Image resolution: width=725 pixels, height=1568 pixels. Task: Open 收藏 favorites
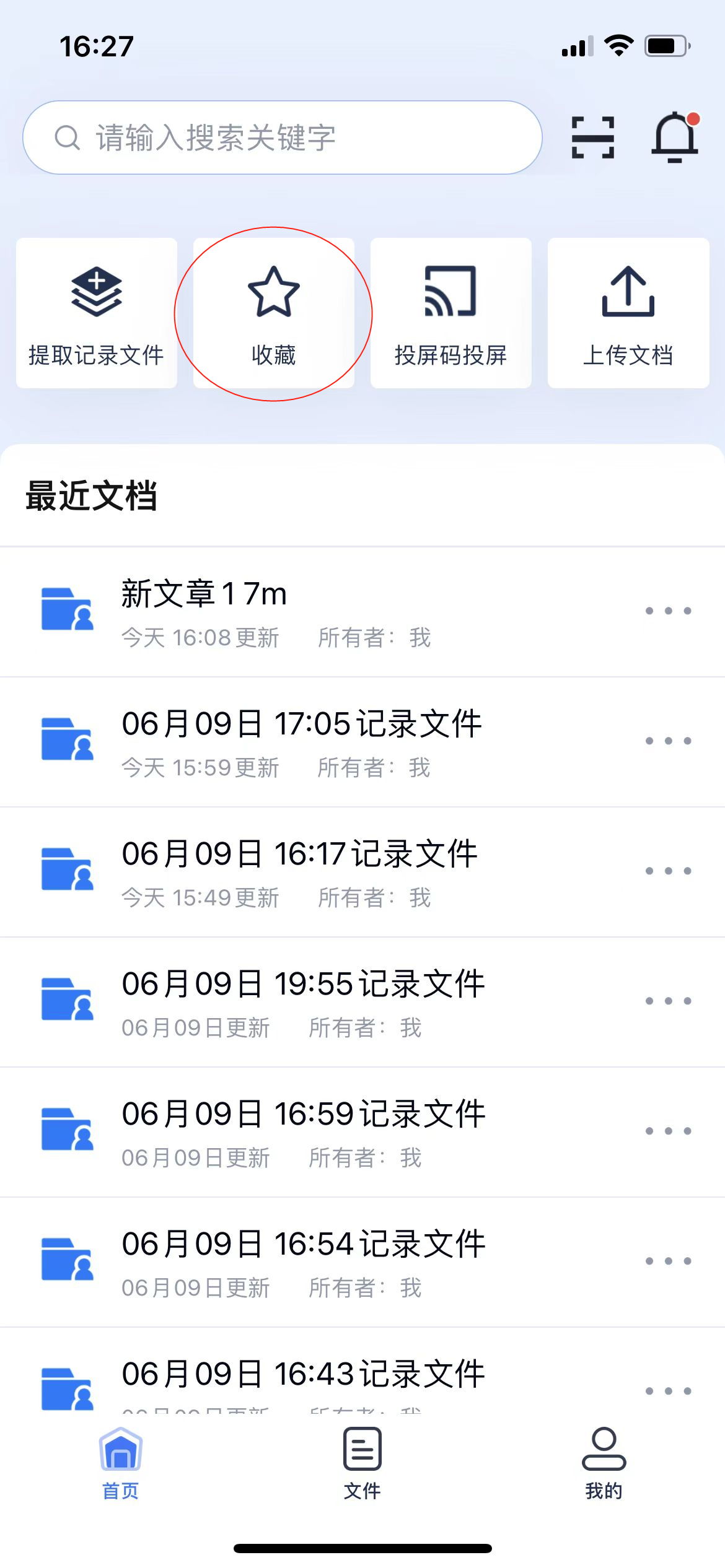pyautogui.click(x=274, y=313)
